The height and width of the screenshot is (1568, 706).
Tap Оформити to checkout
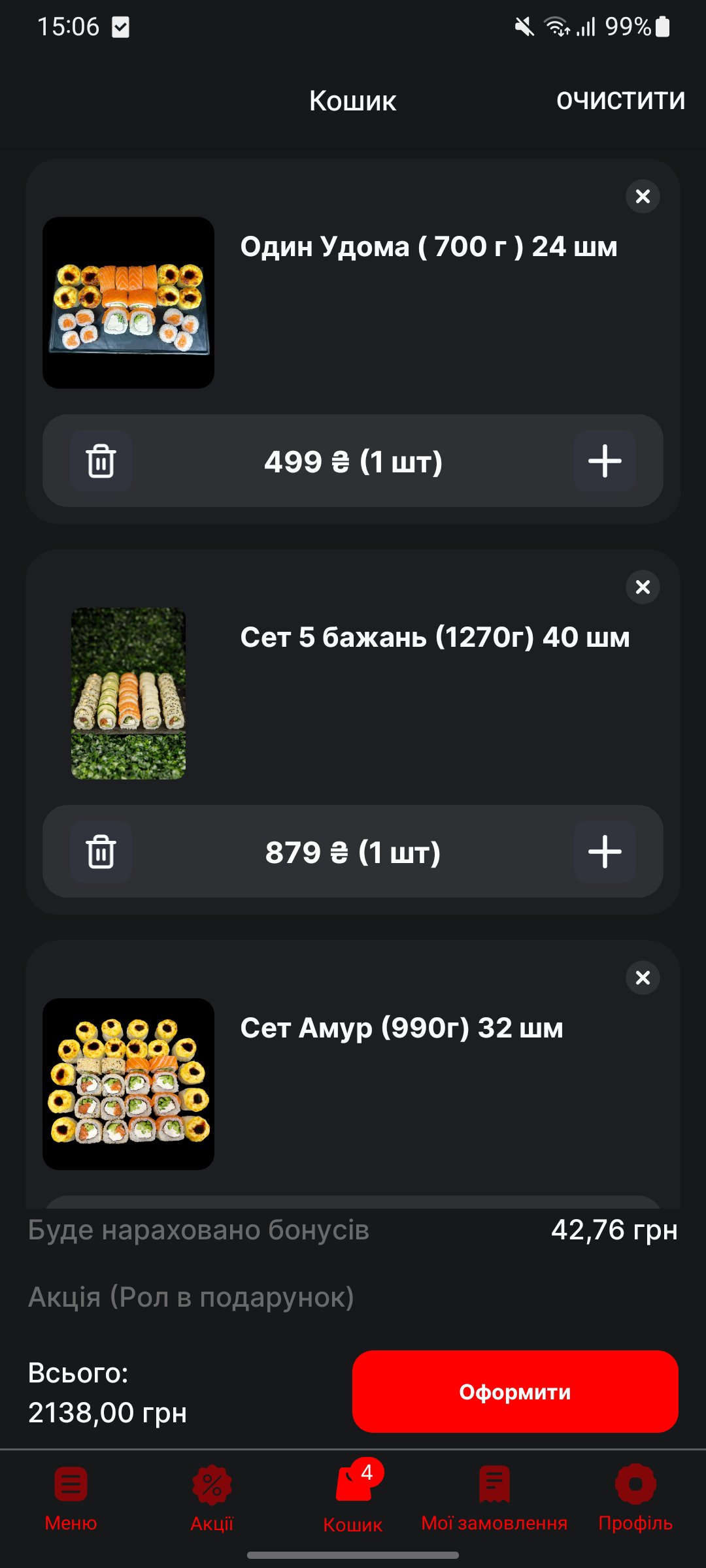coord(515,1392)
